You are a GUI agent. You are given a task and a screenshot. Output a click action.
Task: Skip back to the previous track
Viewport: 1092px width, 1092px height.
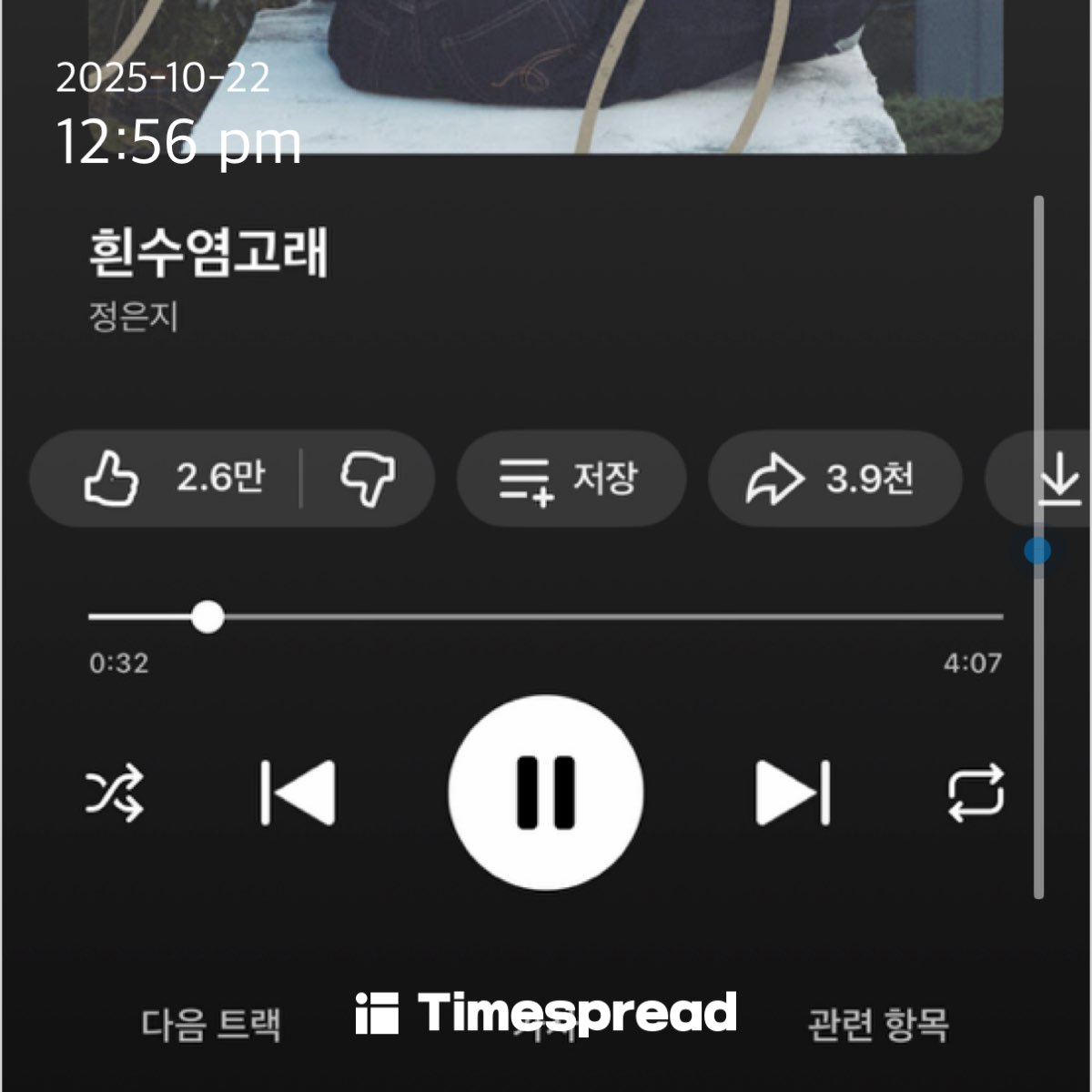click(x=298, y=793)
